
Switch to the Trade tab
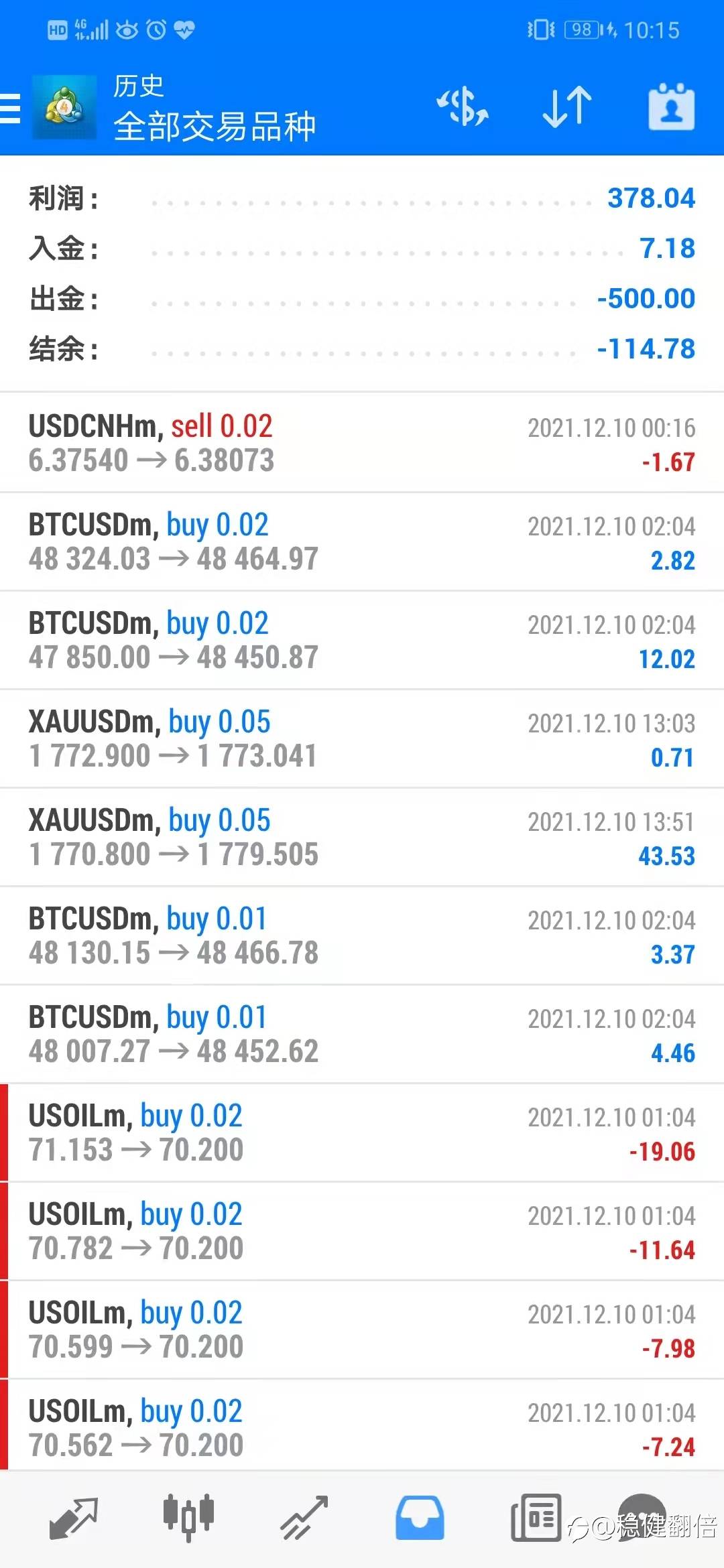coord(304,1518)
